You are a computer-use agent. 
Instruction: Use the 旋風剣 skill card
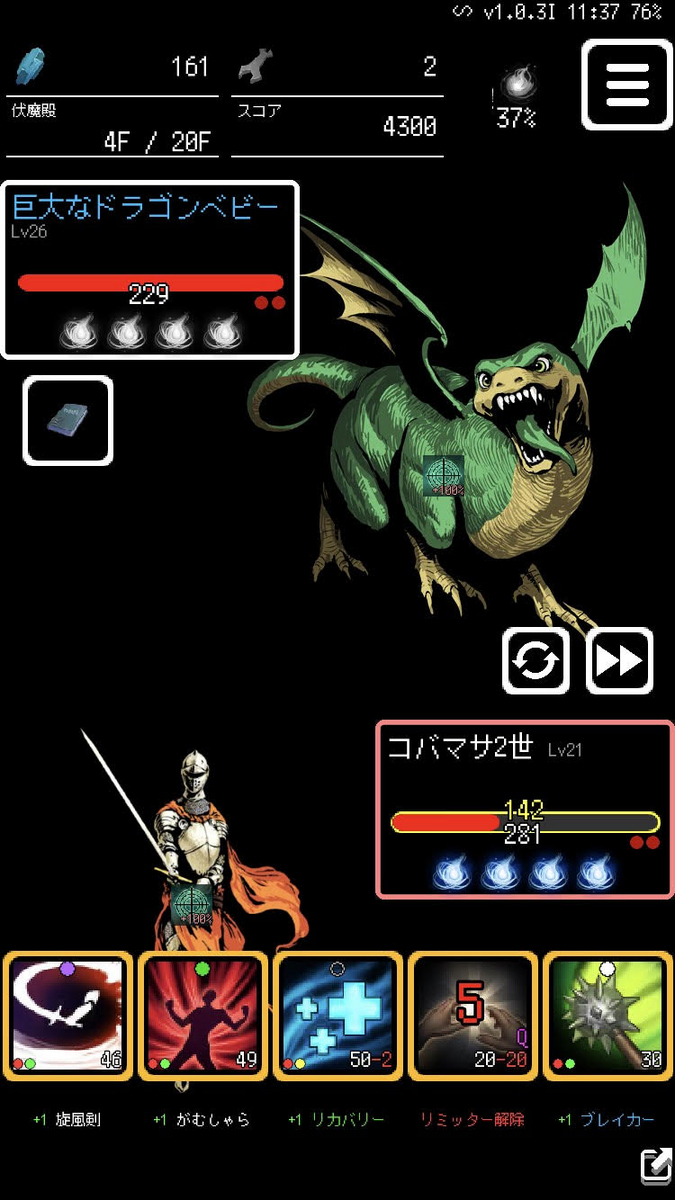pos(68,1016)
